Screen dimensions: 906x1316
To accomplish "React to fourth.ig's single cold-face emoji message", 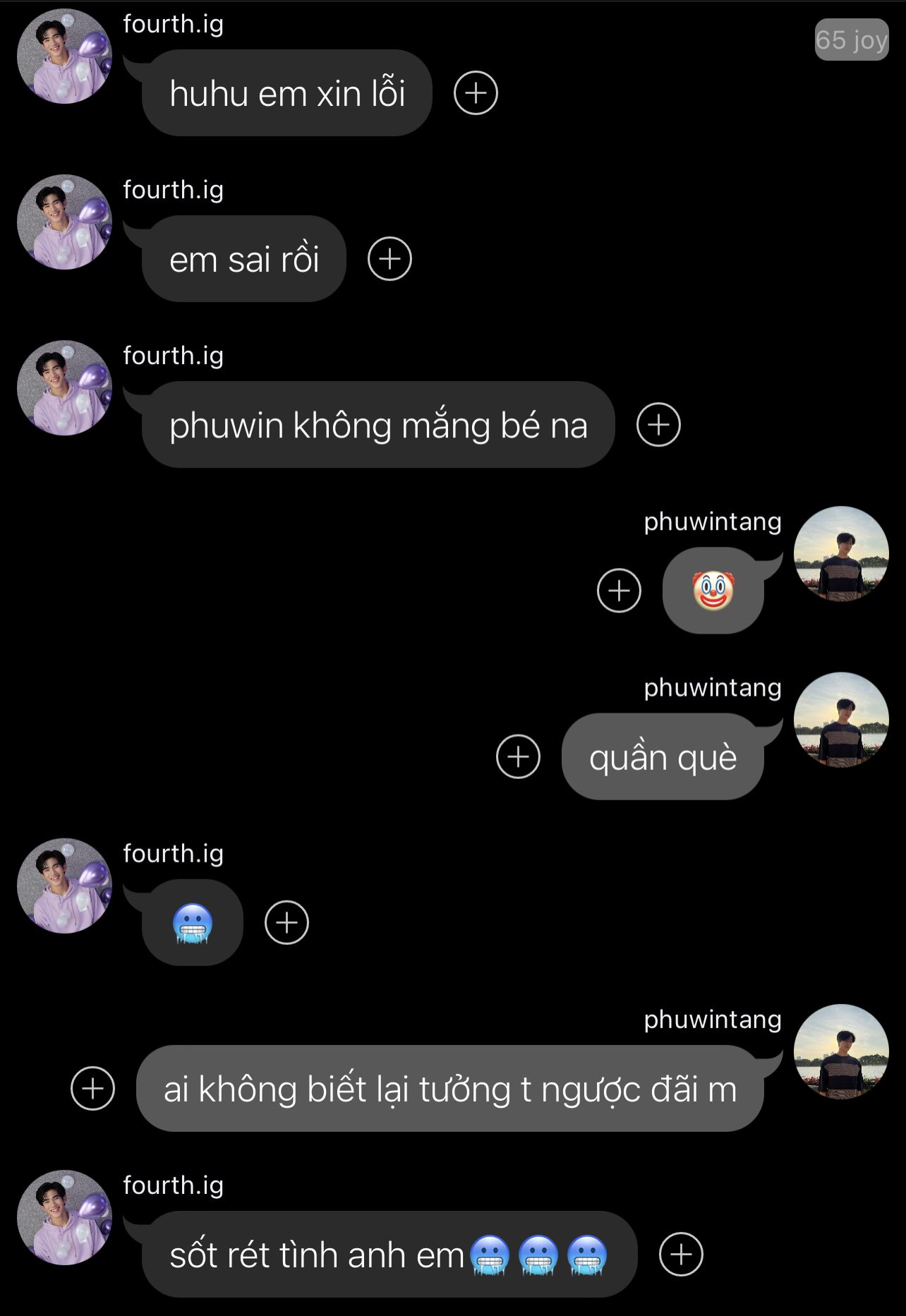I will tap(286, 922).
